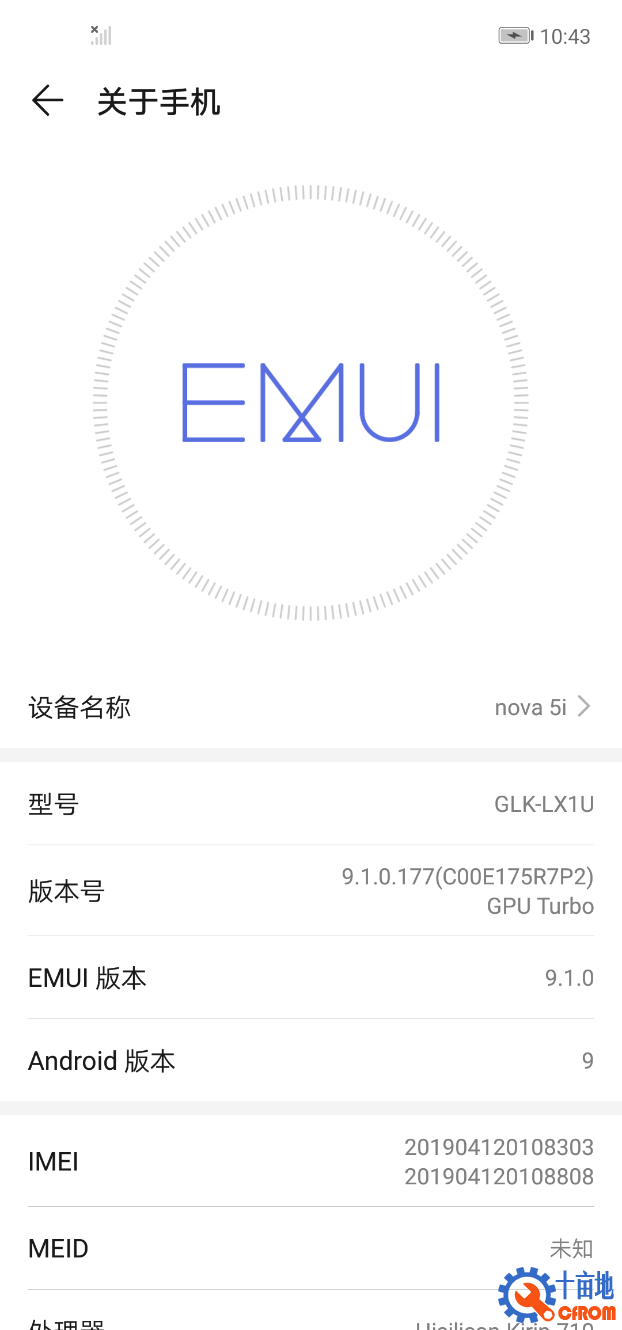Go back from the 关于手机 page

(47, 101)
